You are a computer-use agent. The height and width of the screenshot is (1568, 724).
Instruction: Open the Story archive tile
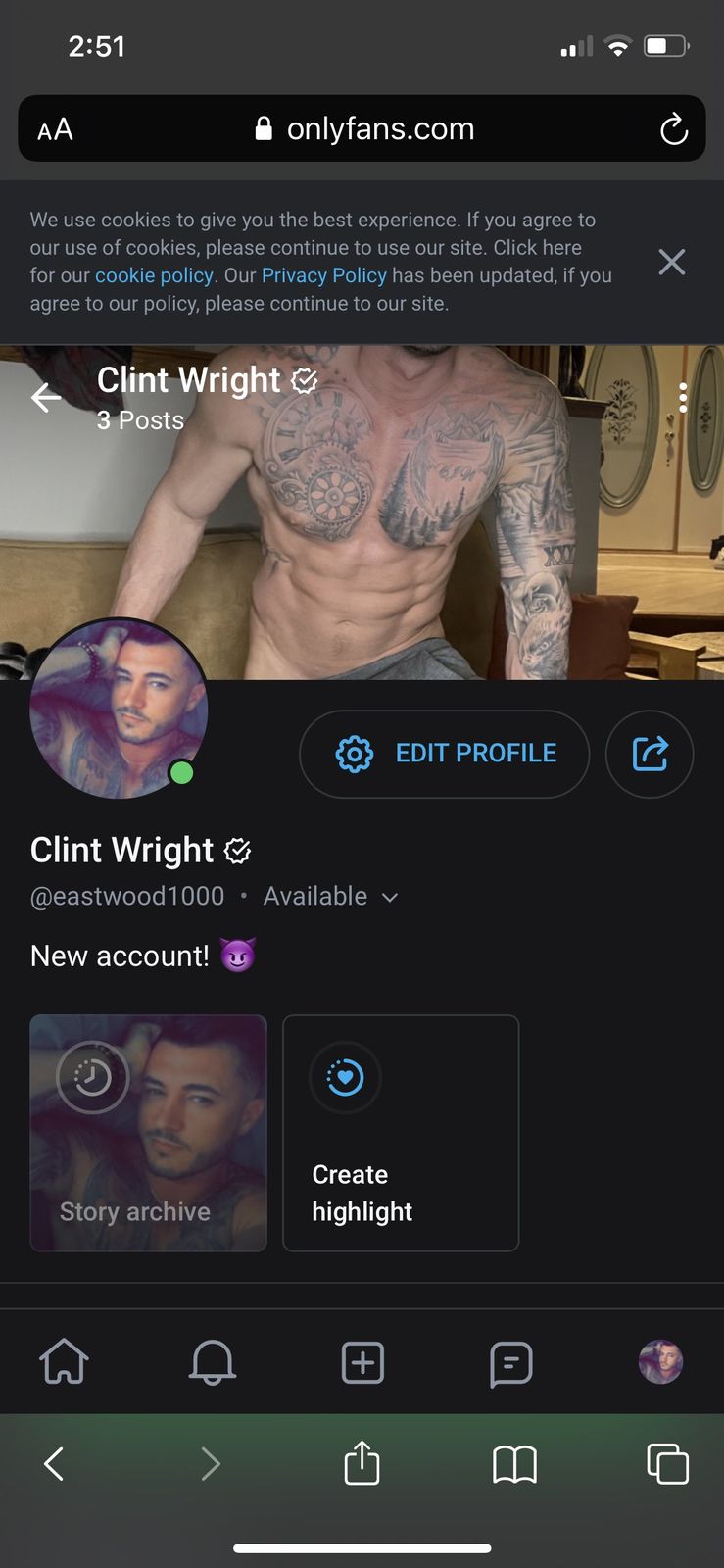148,1133
